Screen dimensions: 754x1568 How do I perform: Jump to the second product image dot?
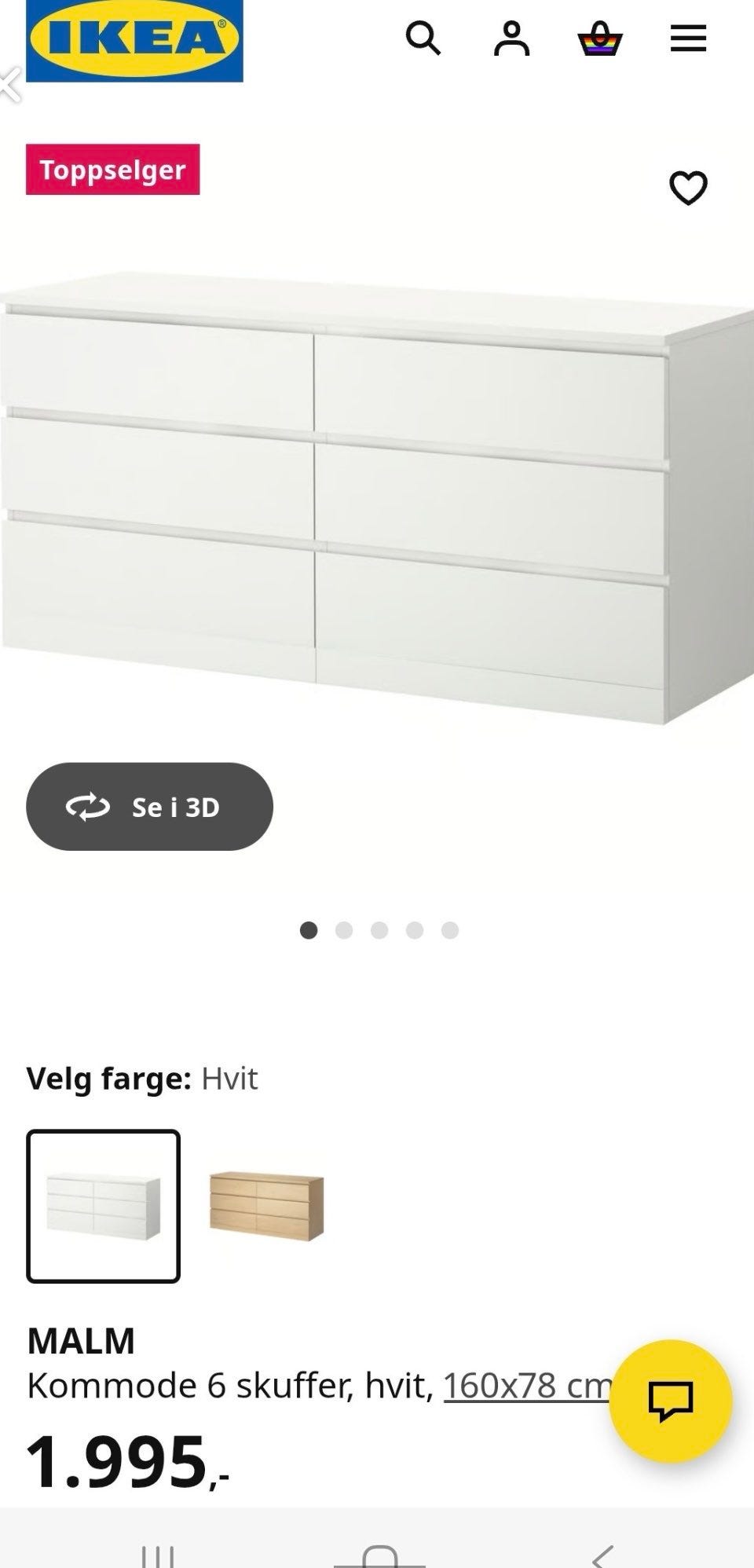pyautogui.click(x=344, y=930)
